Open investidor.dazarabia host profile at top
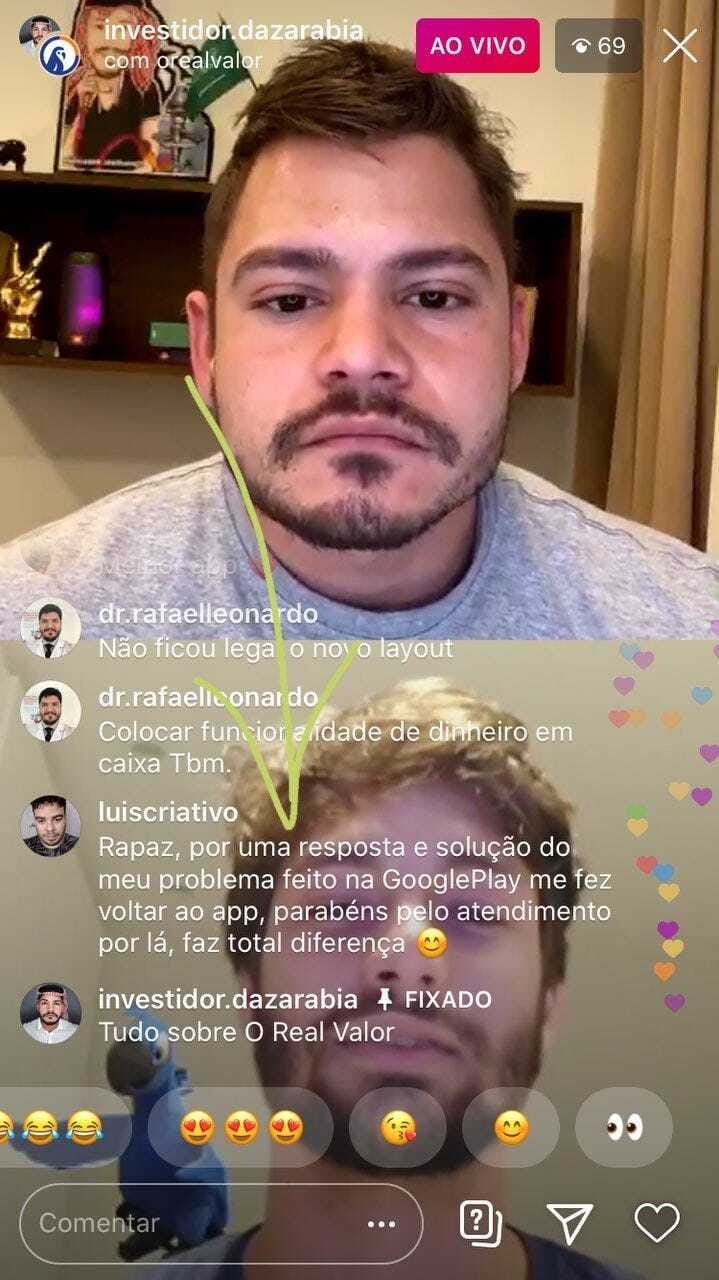The image size is (719, 1280). pyautogui.click(x=233, y=31)
